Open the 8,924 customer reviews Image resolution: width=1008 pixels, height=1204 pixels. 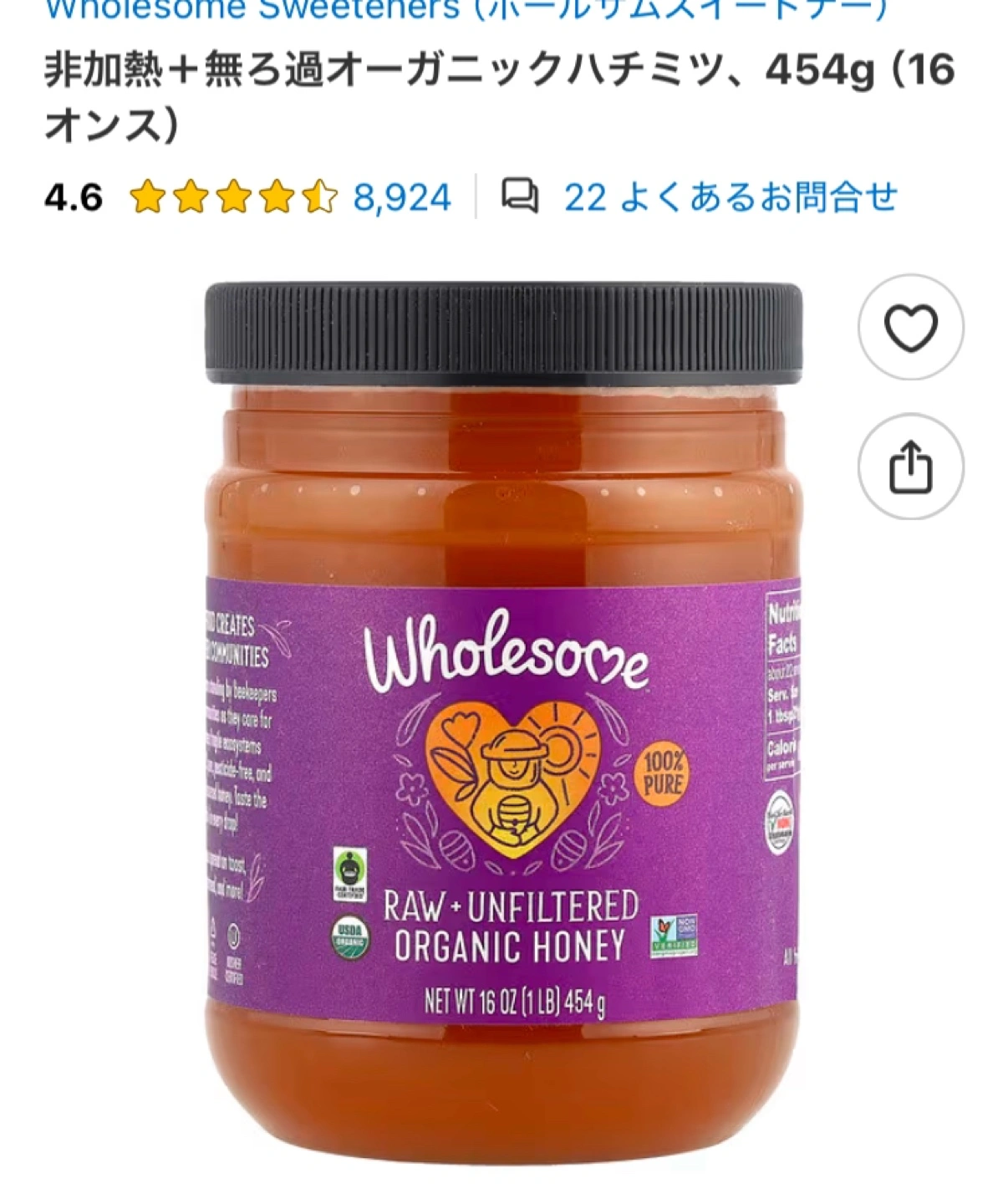coord(402,197)
